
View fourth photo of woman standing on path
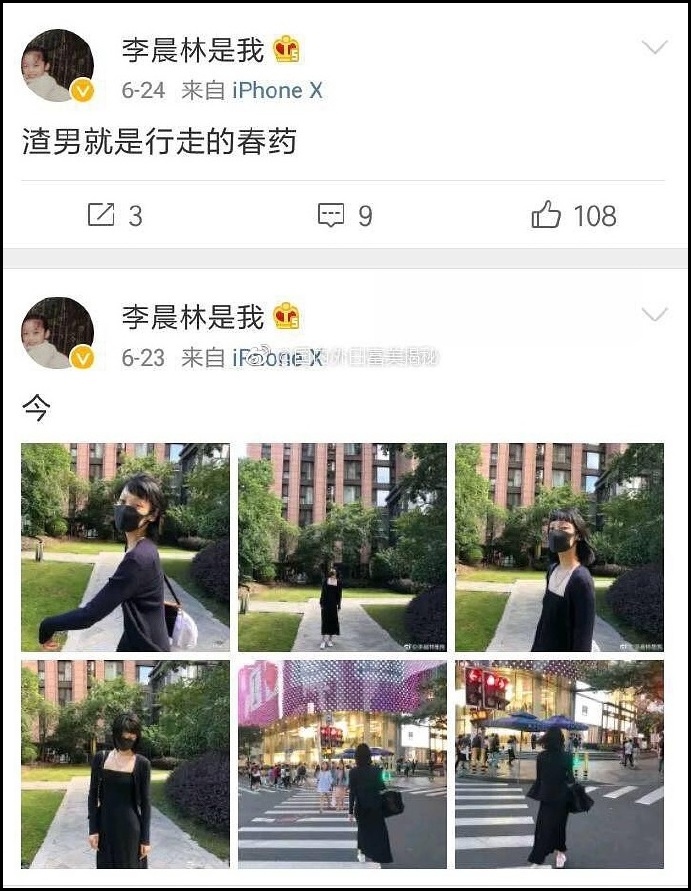(x=125, y=764)
